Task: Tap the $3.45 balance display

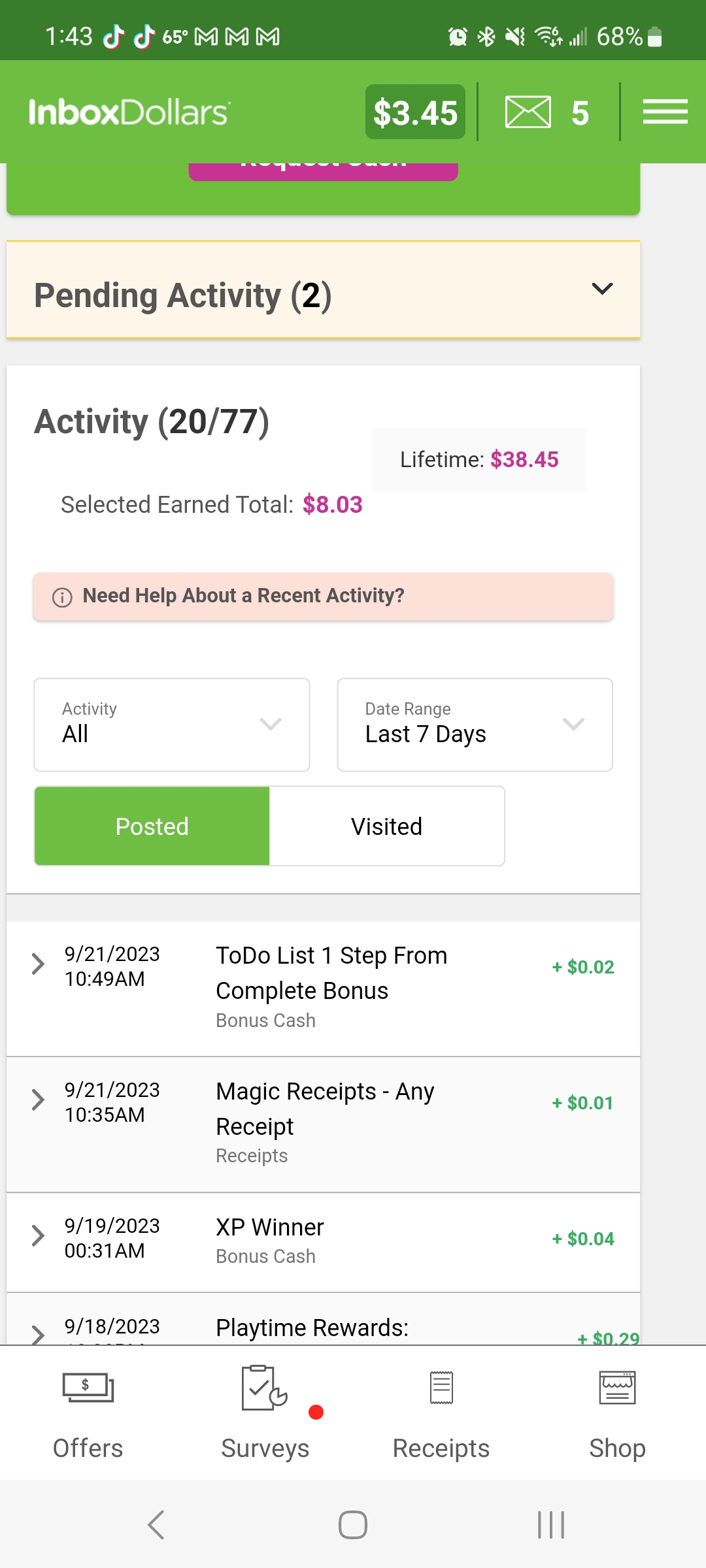Action: click(414, 112)
